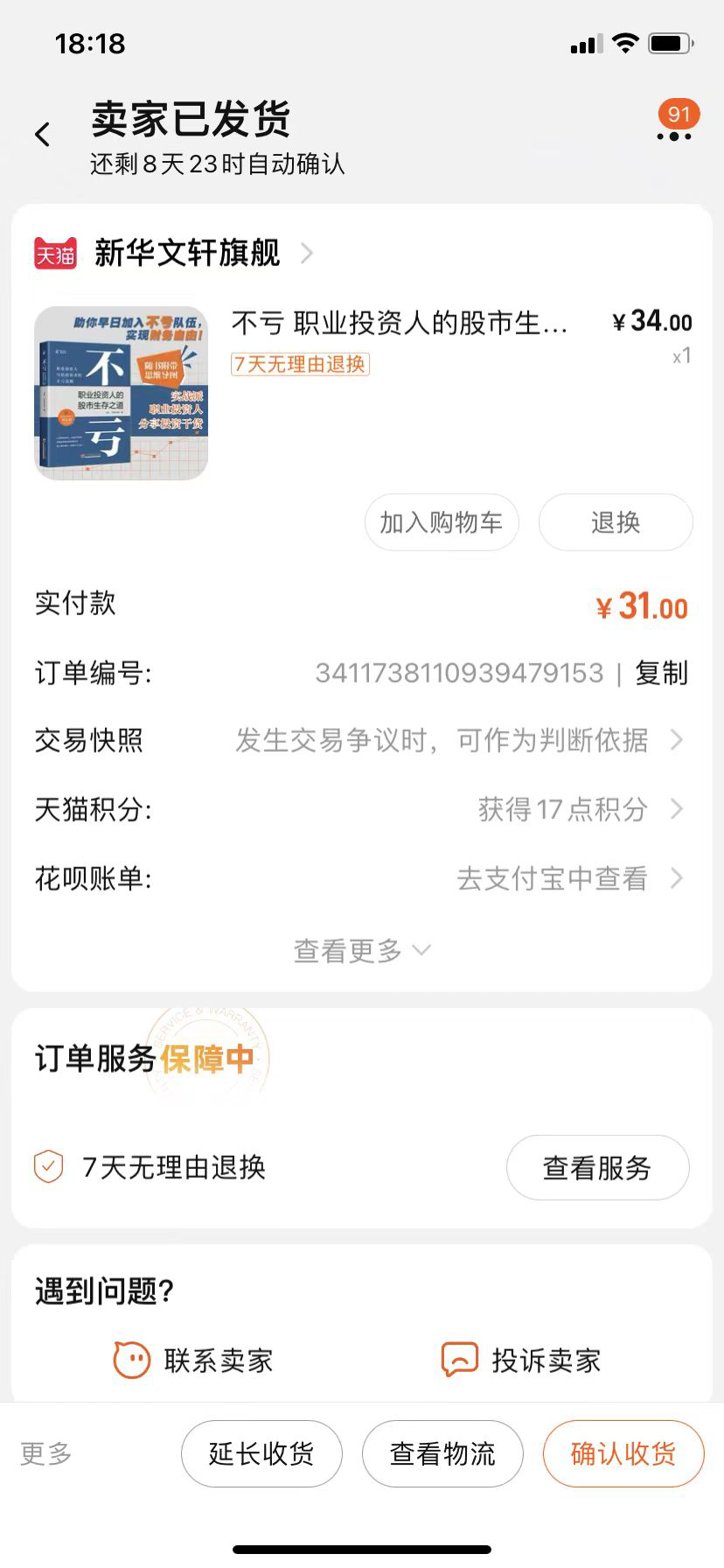The width and height of the screenshot is (724, 1568).
Task: Copy the order number with 复制
Action: pos(661,673)
